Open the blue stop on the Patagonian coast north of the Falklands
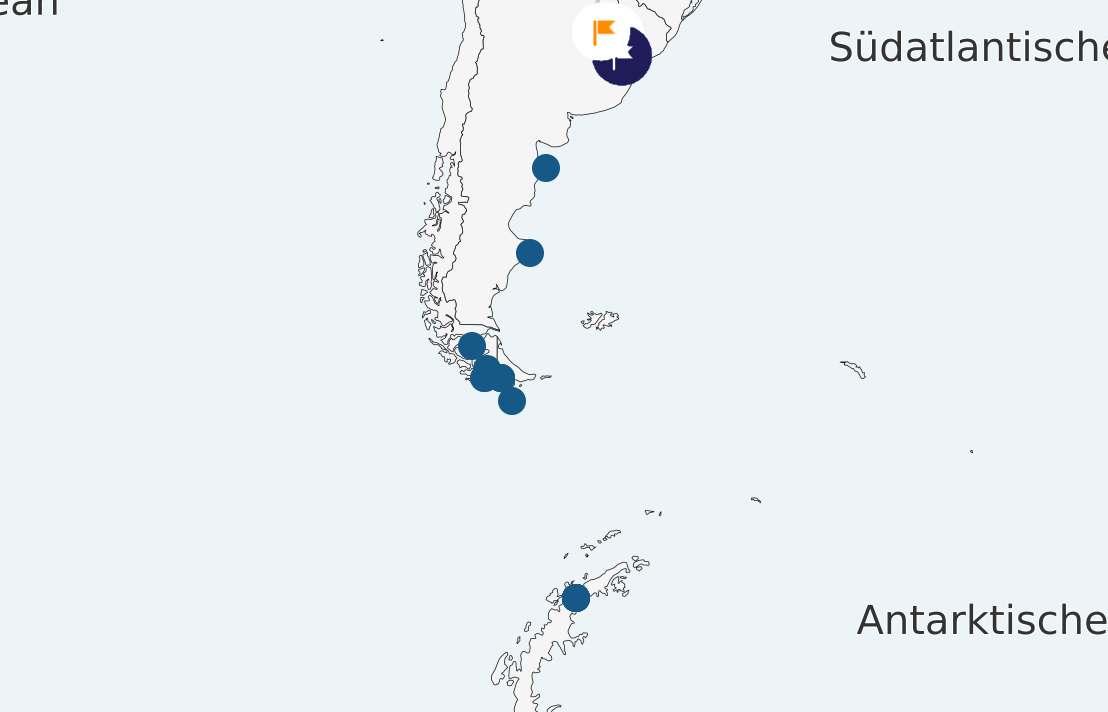The image size is (1108, 712). [x=530, y=253]
